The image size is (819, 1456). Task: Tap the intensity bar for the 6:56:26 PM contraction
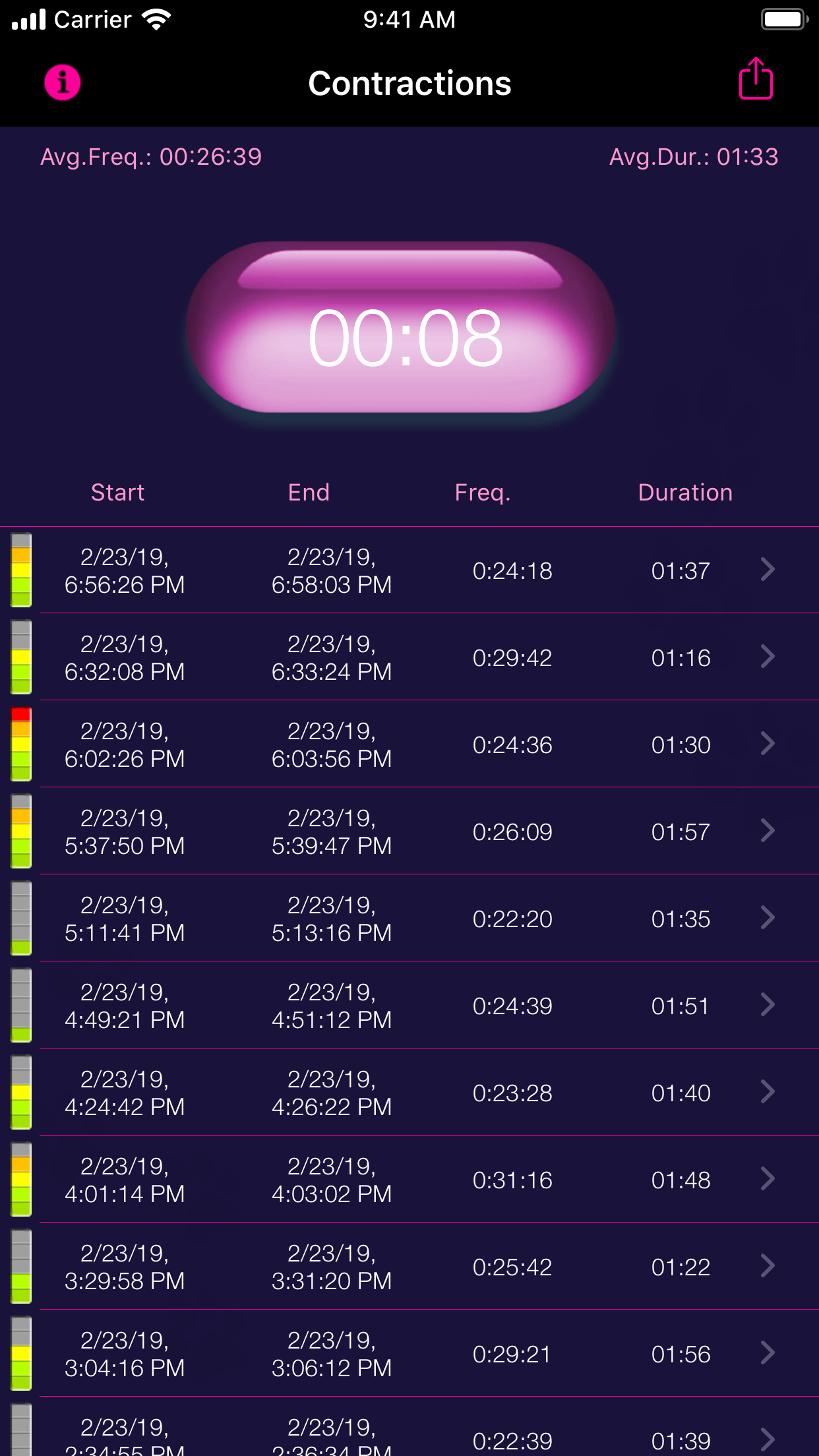(21, 570)
